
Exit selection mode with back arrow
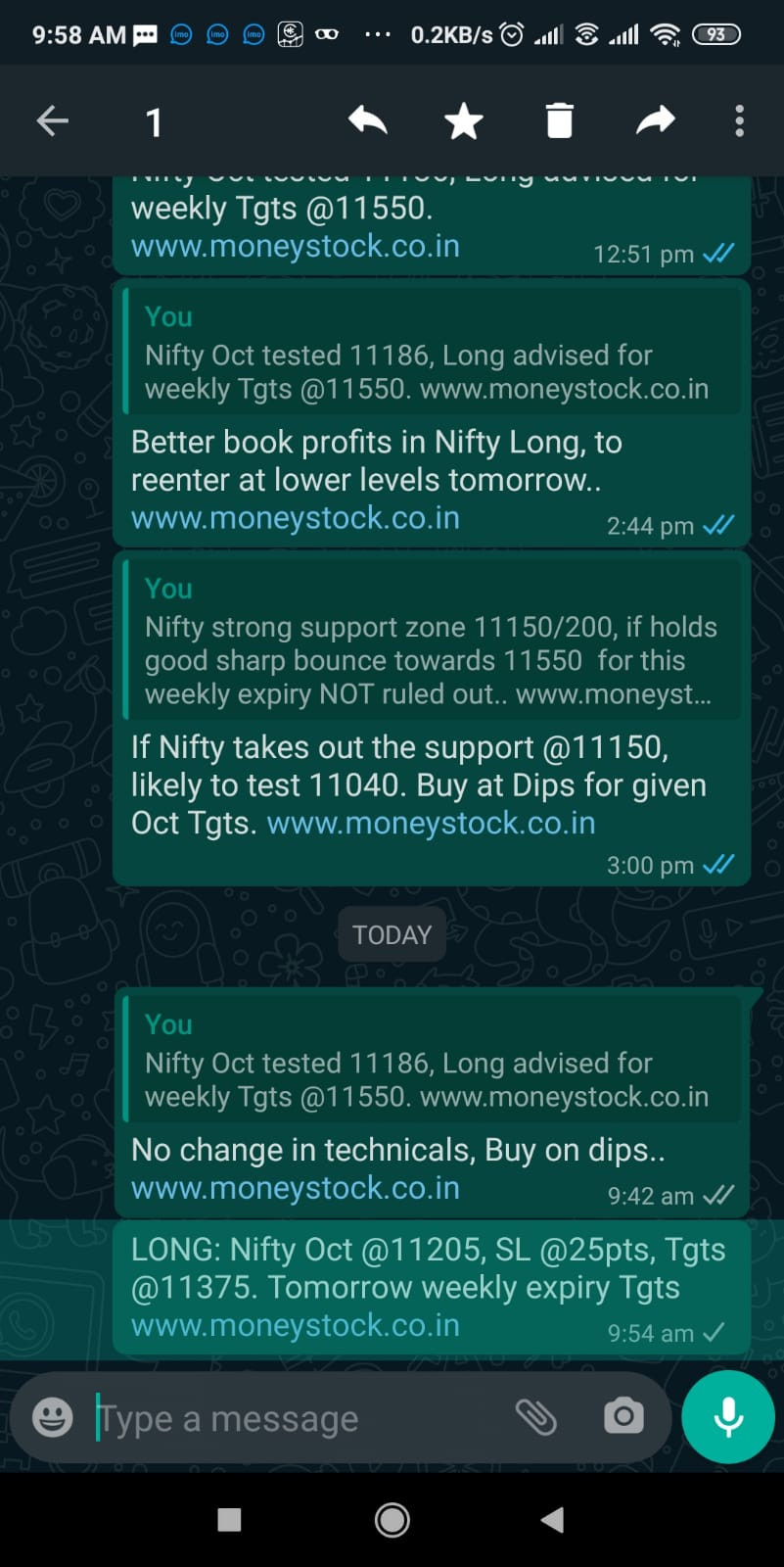[53, 121]
